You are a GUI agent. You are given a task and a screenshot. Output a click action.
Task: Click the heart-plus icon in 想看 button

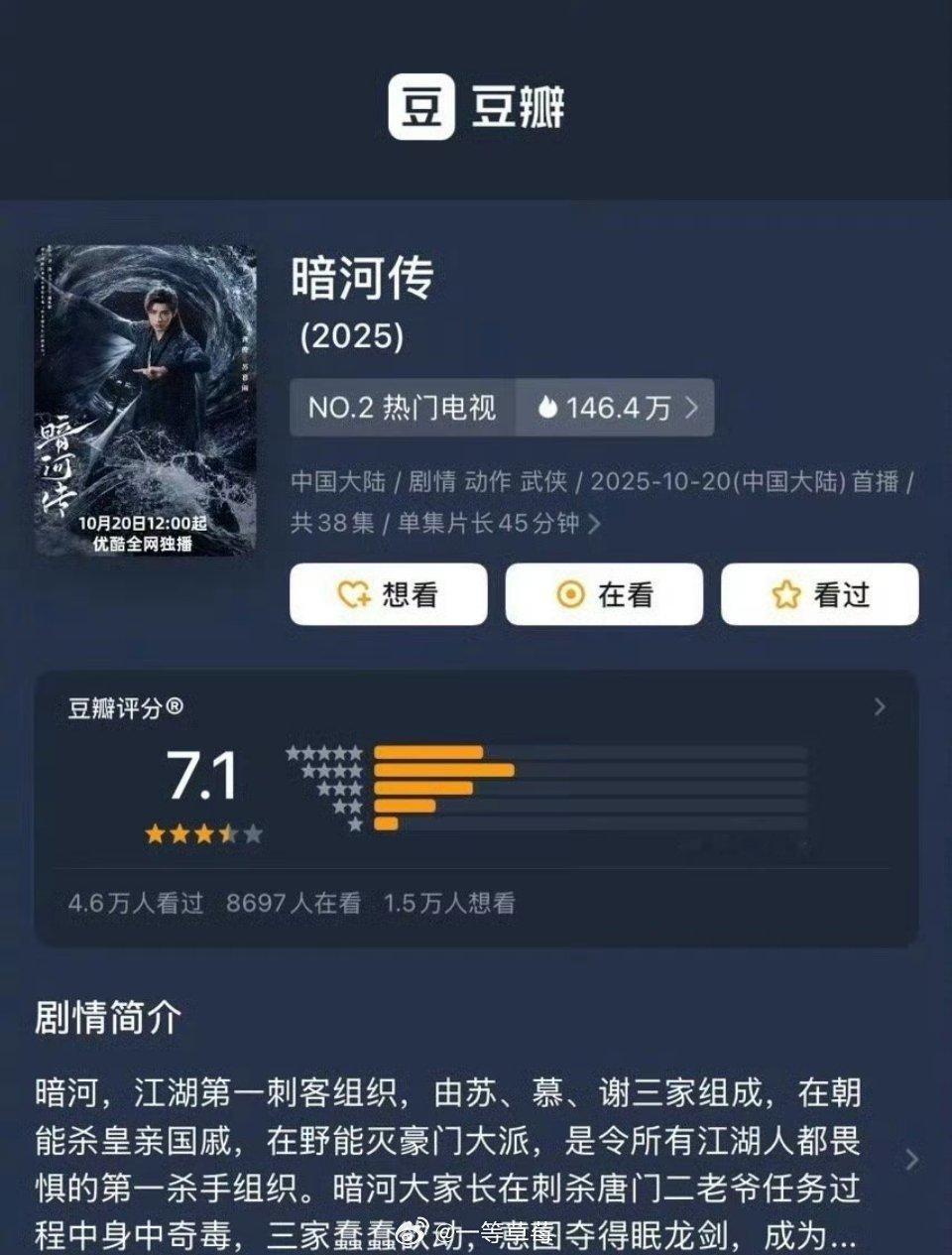click(x=352, y=593)
